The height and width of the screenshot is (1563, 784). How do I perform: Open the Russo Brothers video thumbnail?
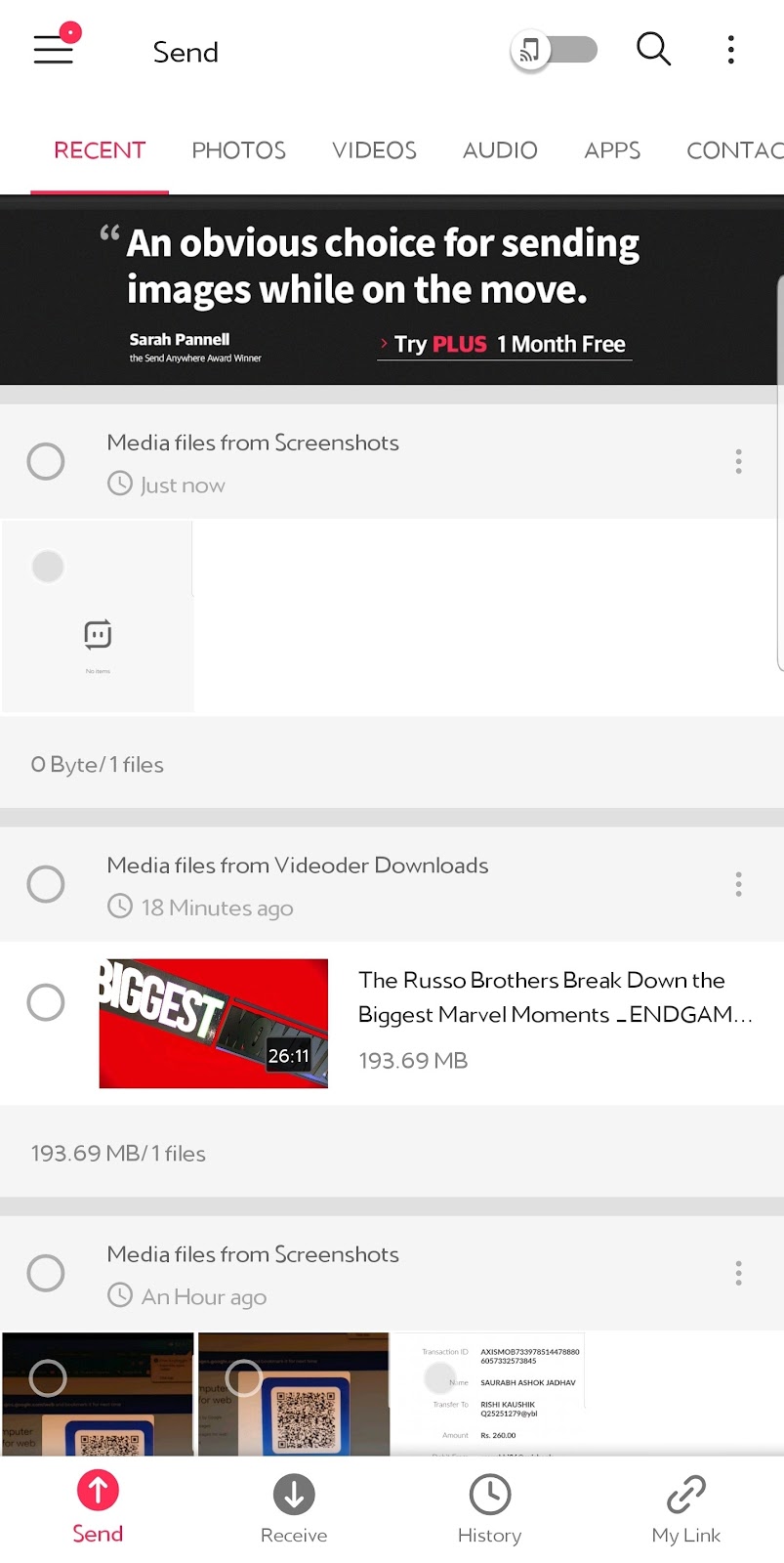(x=213, y=1023)
